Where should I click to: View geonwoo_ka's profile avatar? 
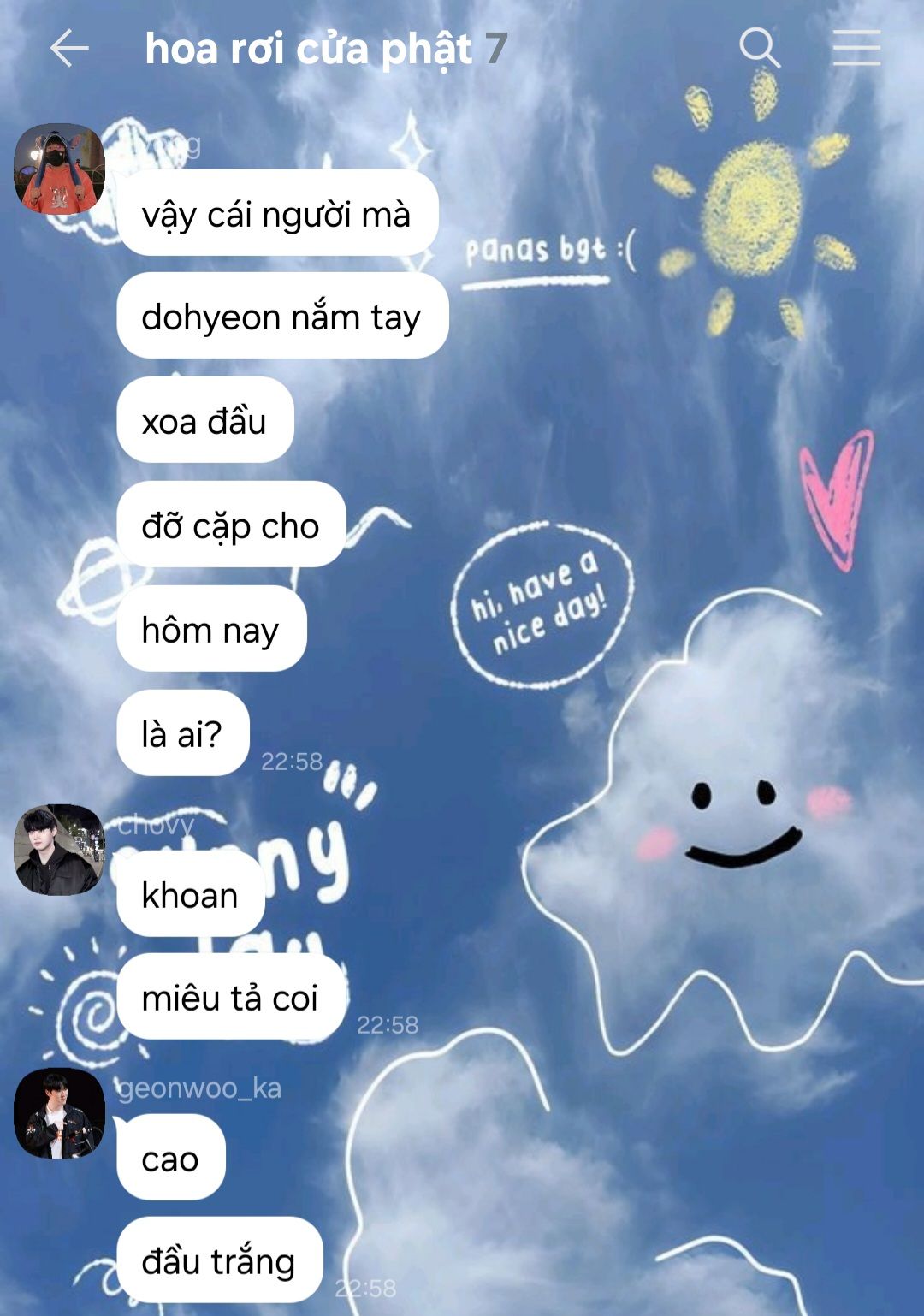click(x=59, y=1113)
